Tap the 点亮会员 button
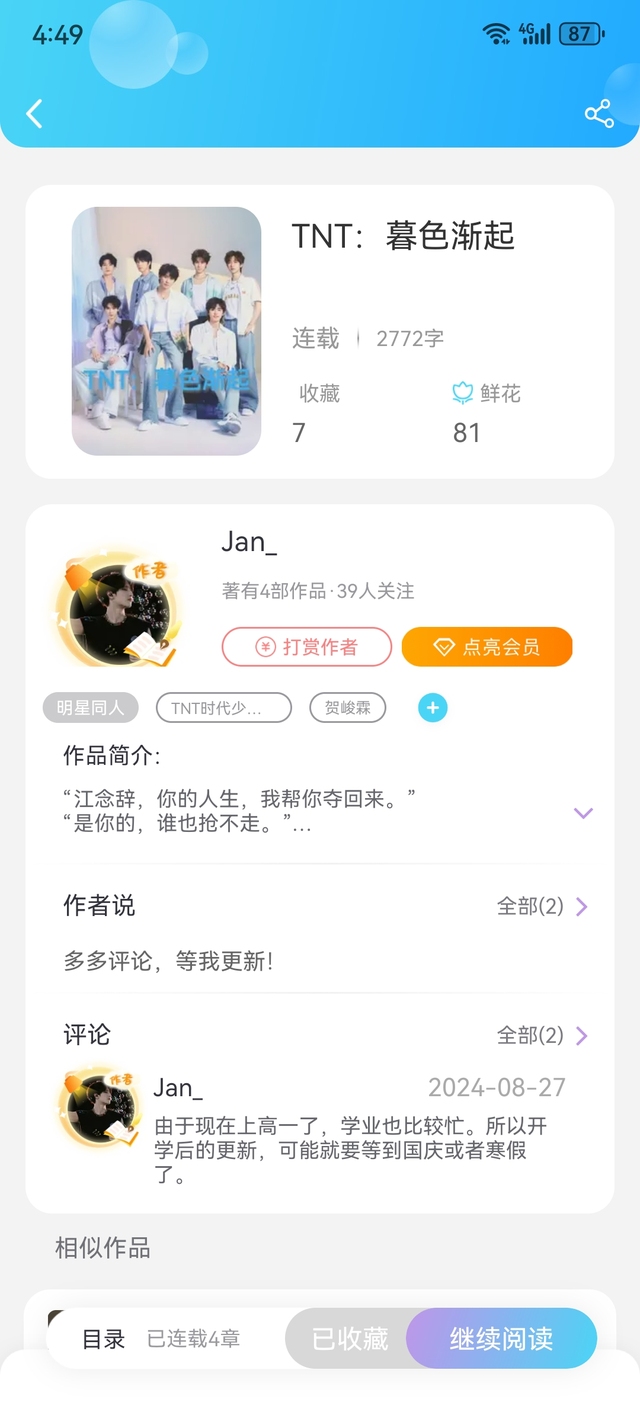The height and width of the screenshot is (1415, 640). [487, 647]
